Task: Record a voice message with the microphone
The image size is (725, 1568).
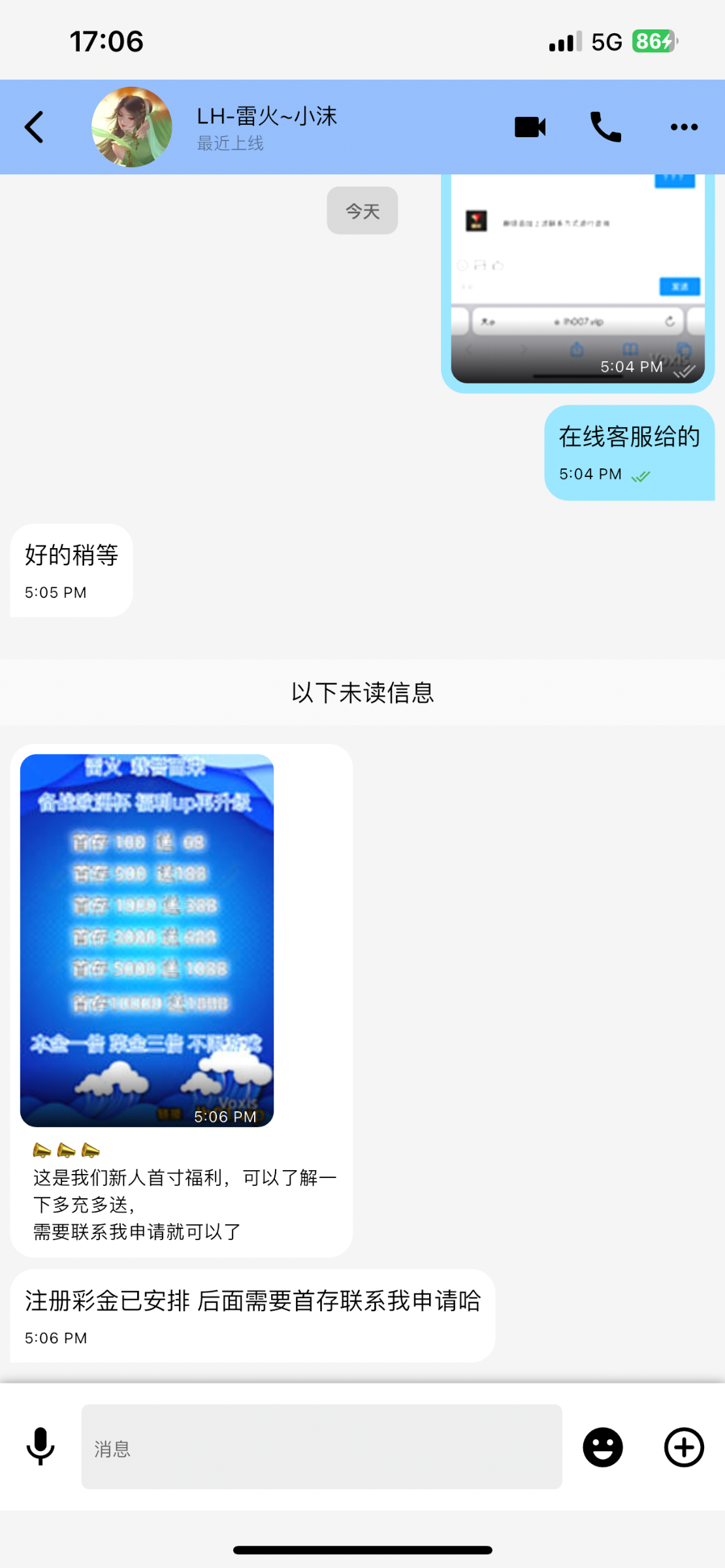Action: pyautogui.click(x=40, y=1447)
